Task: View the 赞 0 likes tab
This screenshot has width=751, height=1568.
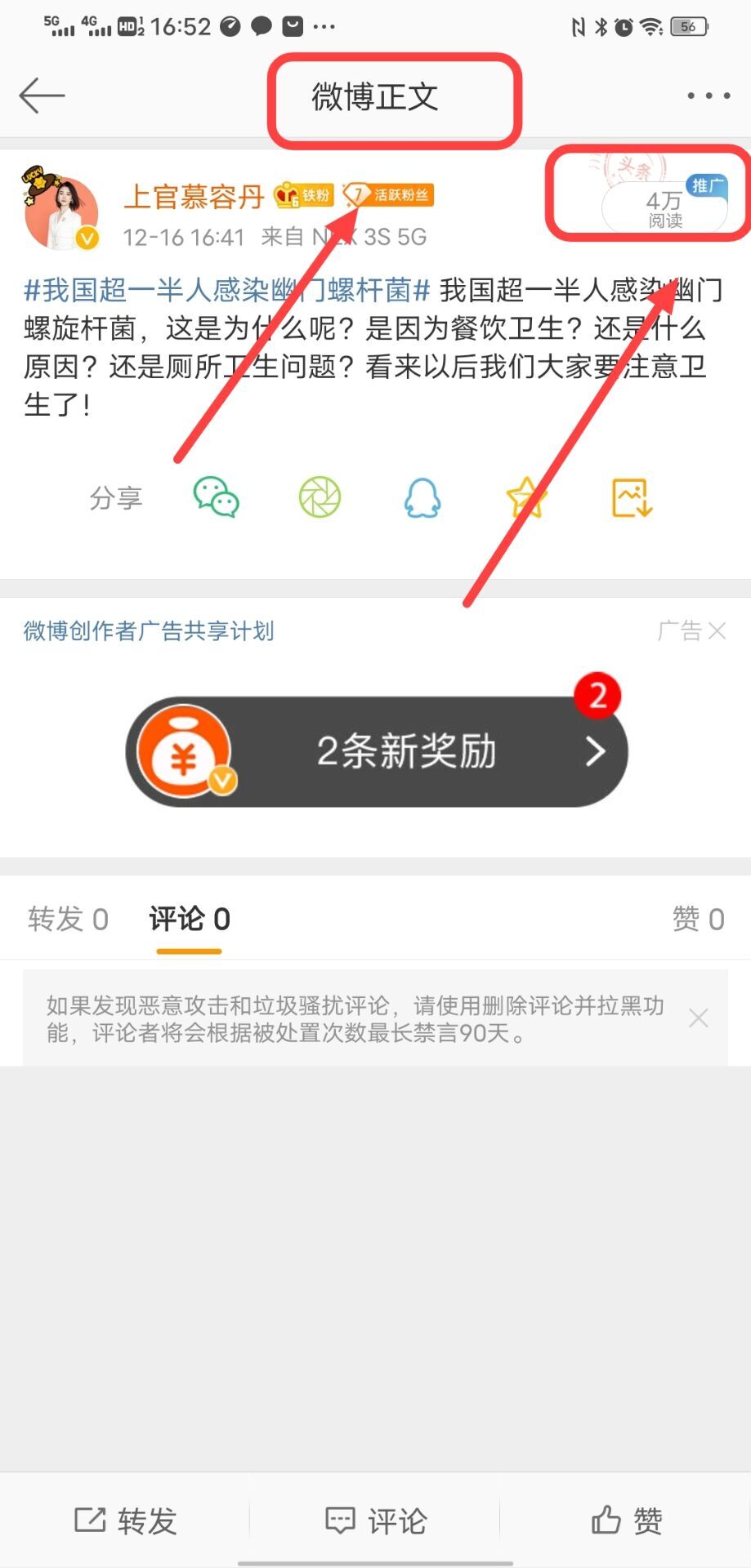Action: pos(698,920)
